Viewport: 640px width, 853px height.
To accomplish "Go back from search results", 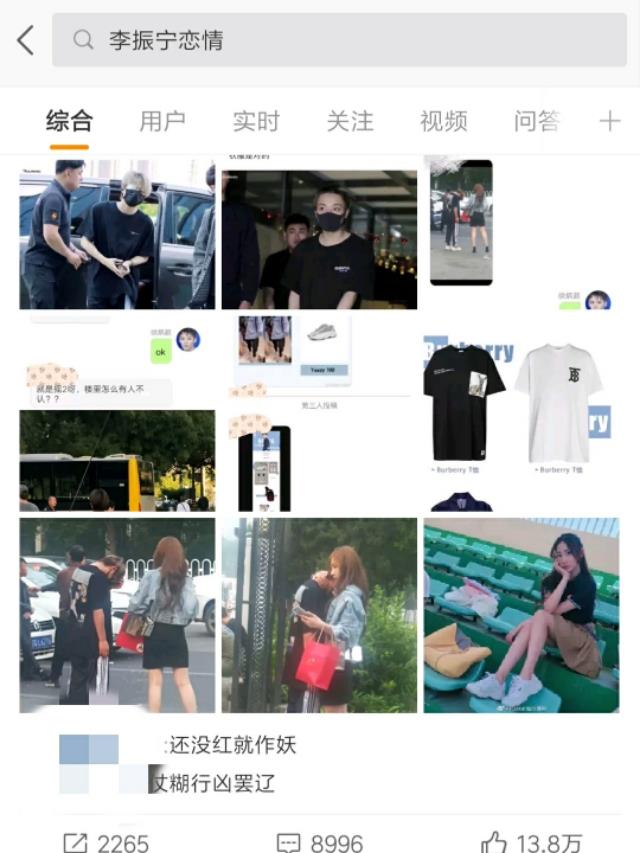I will click(25, 41).
